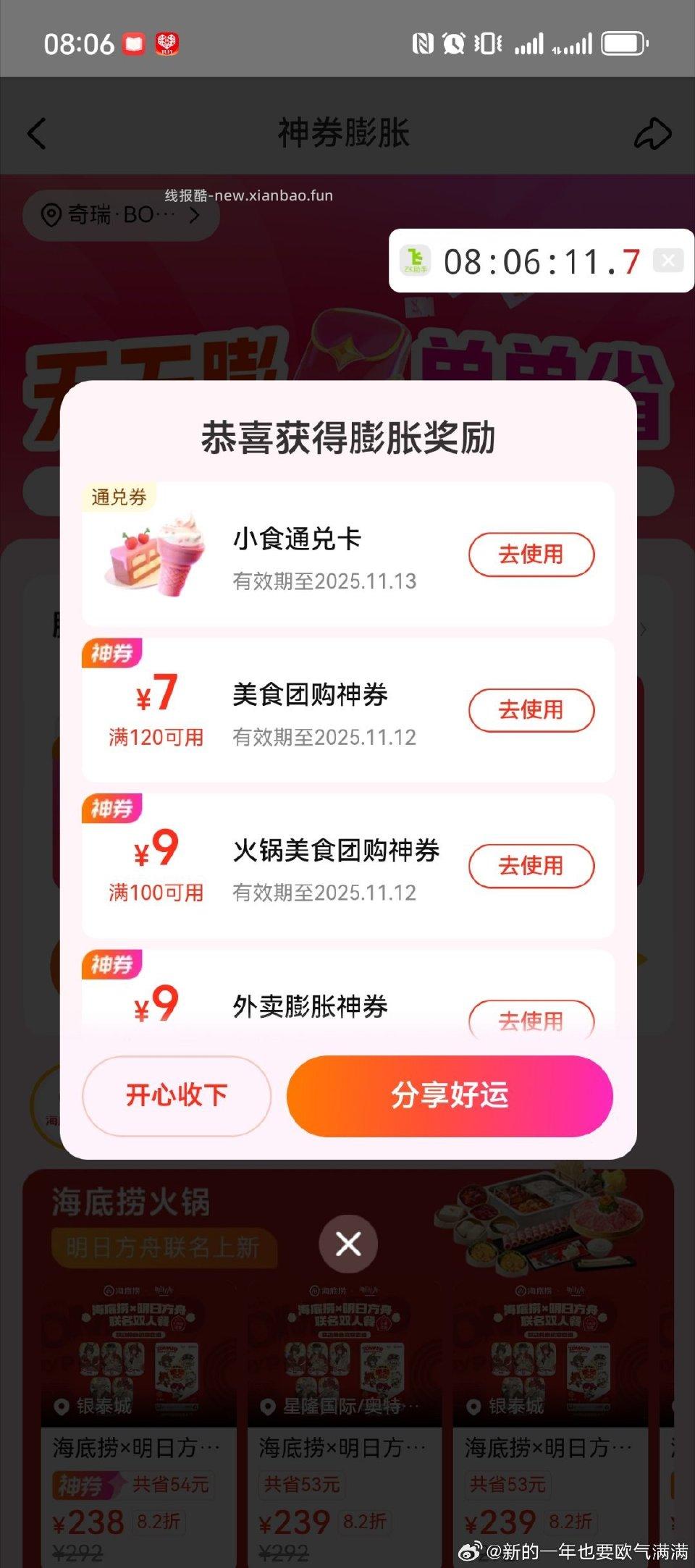Click the 分享好运 share button
The image size is (695, 1568).
pos(448,1096)
